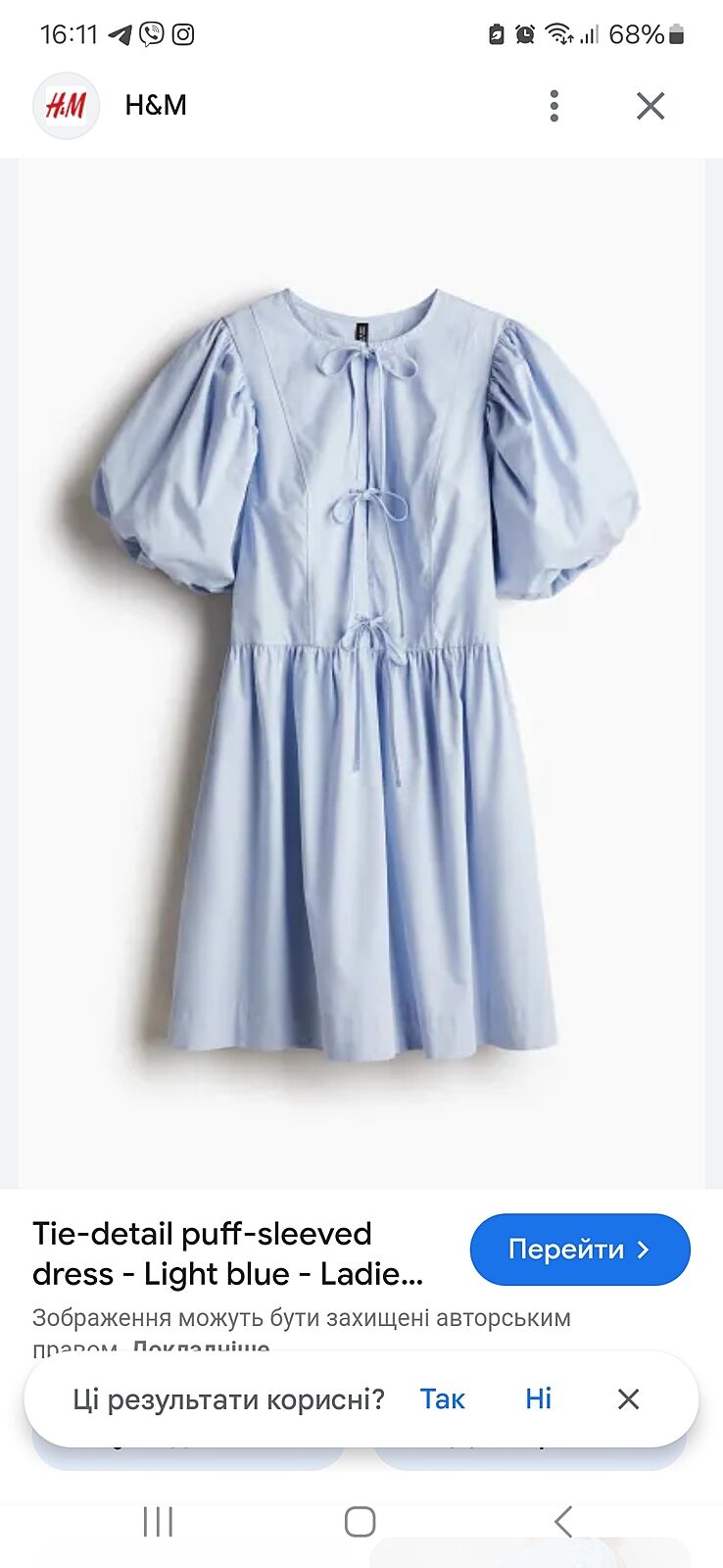The image size is (723, 1568).
Task: Go back with the system back button
Action: [562, 1522]
